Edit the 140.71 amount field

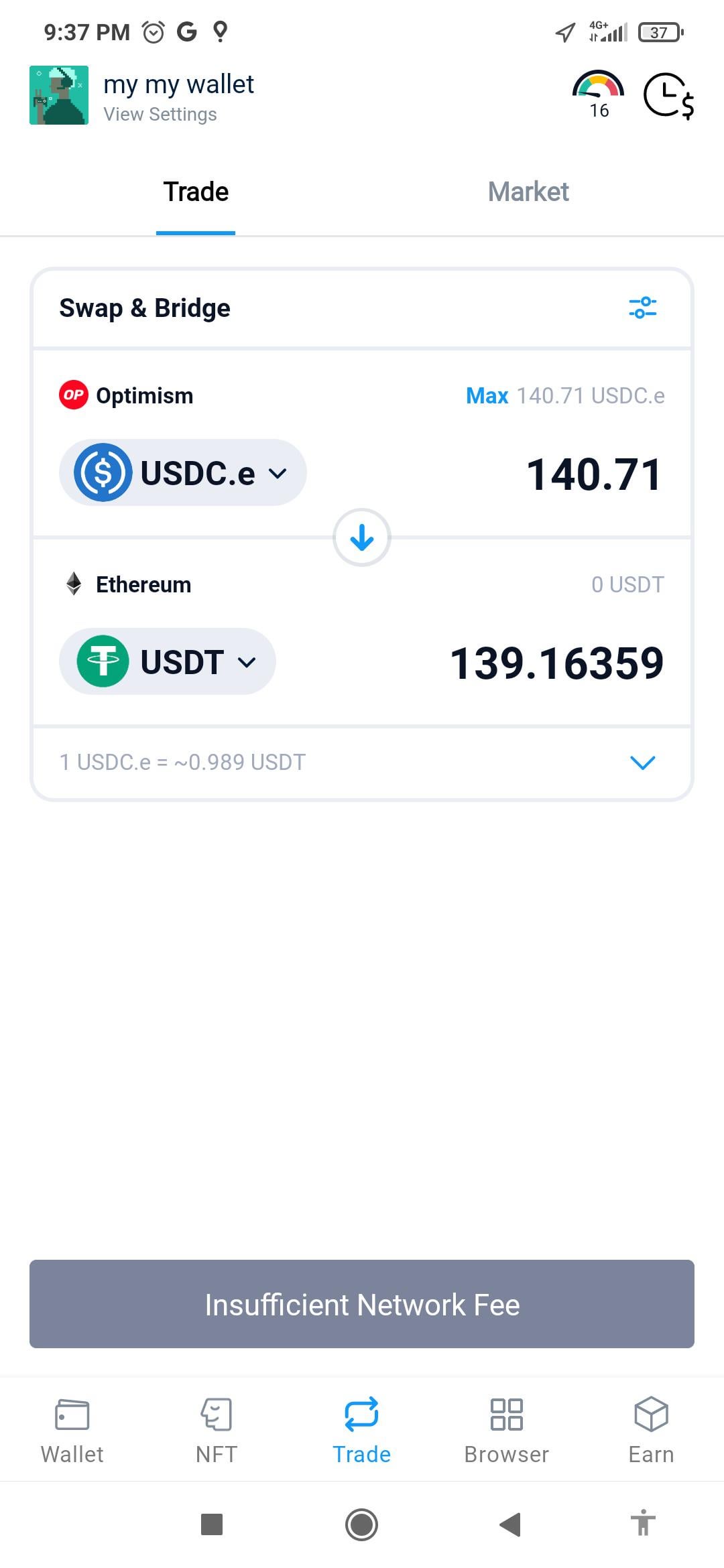[x=594, y=474]
